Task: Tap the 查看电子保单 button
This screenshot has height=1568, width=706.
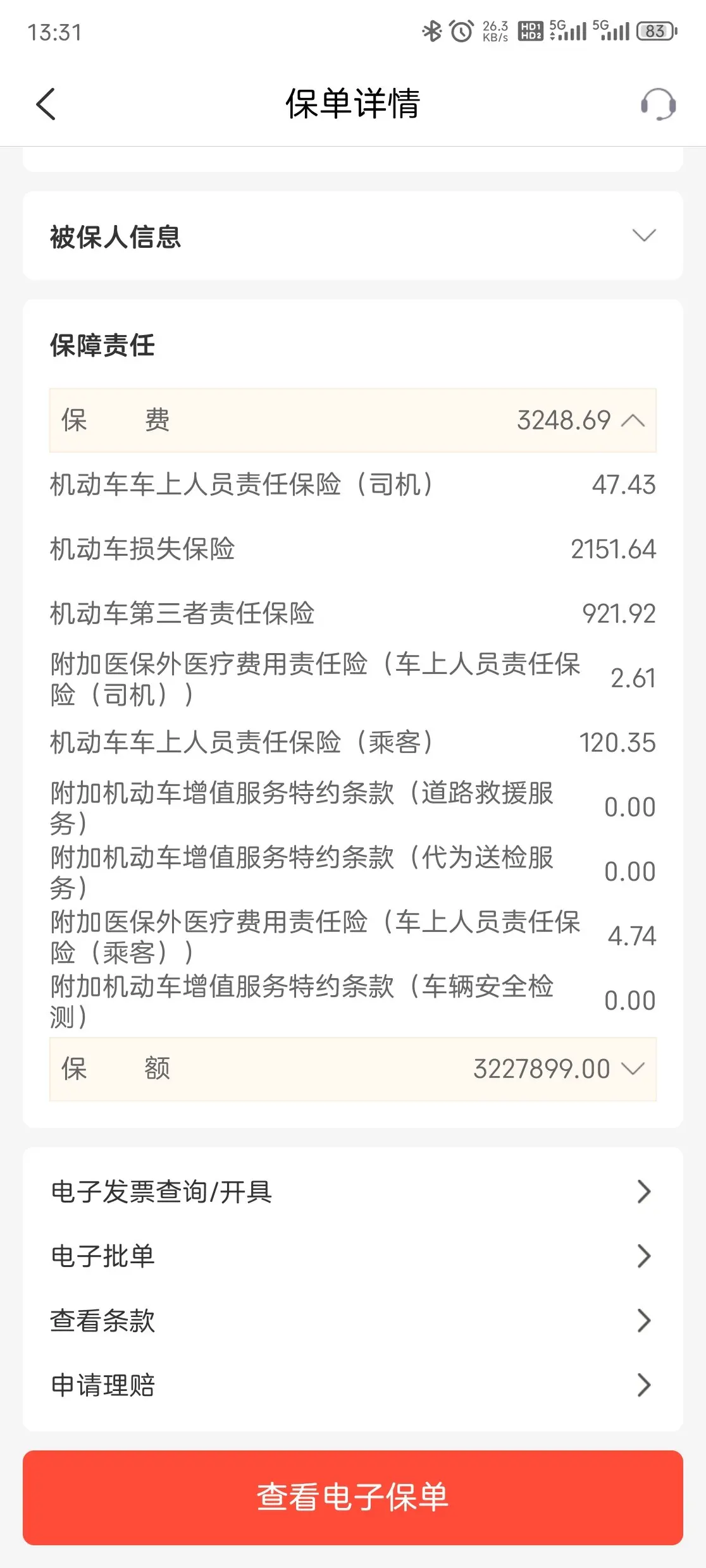Action: point(352,1497)
